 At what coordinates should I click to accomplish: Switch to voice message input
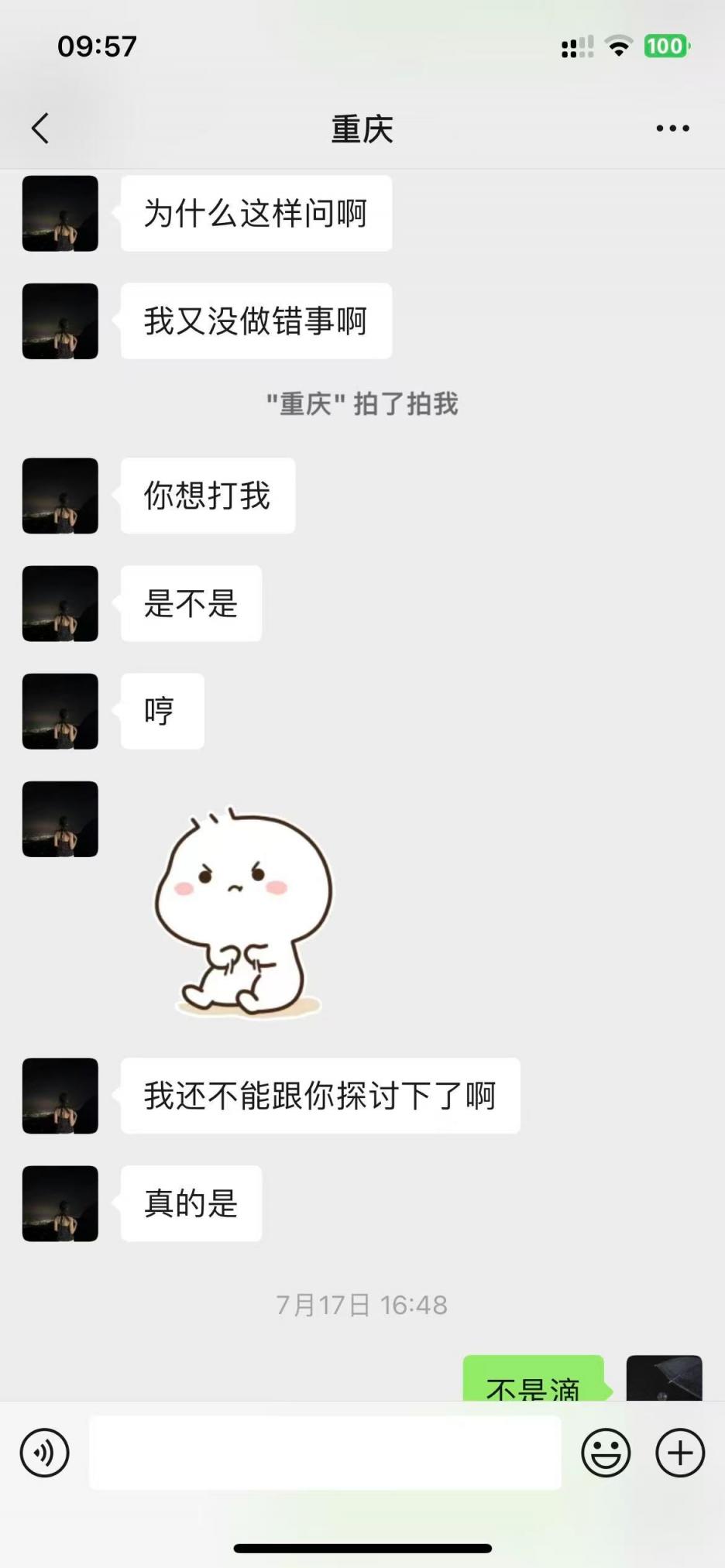pos(44,1453)
